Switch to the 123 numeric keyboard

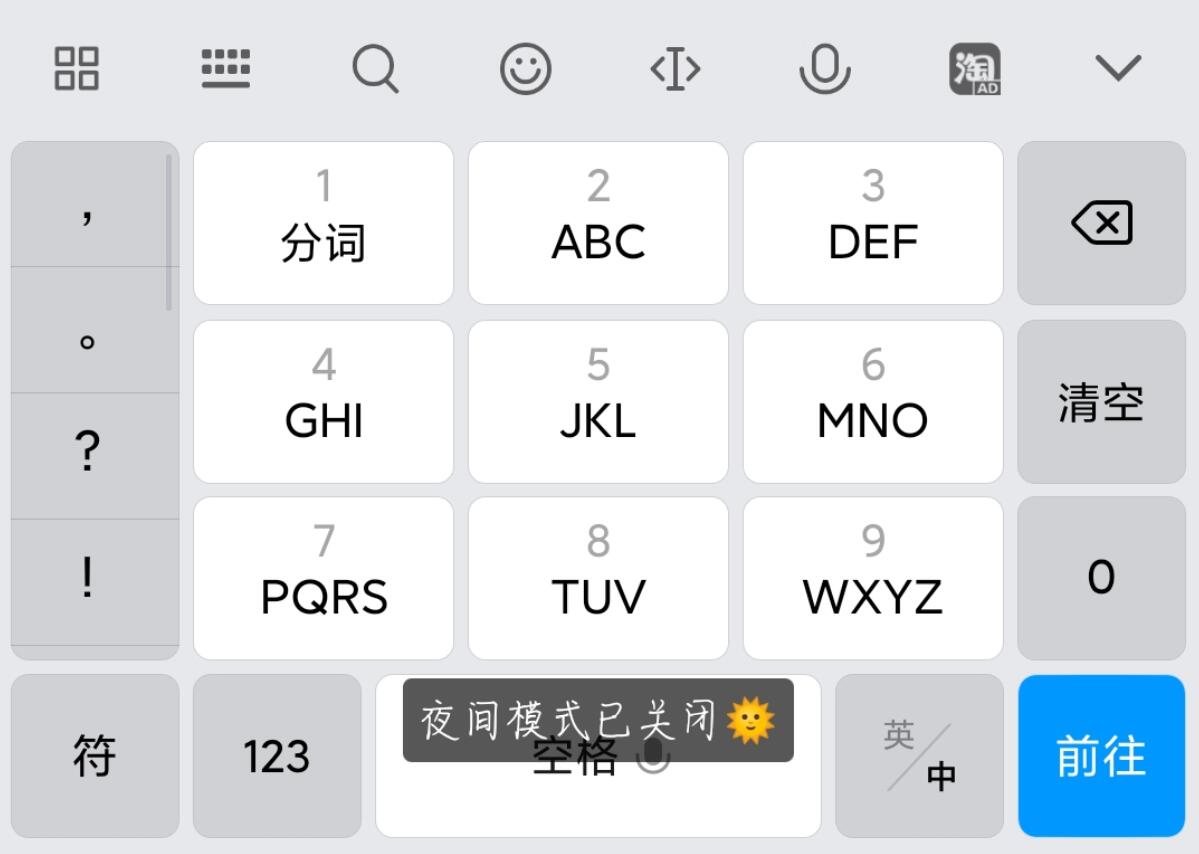pyautogui.click(x=277, y=755)
